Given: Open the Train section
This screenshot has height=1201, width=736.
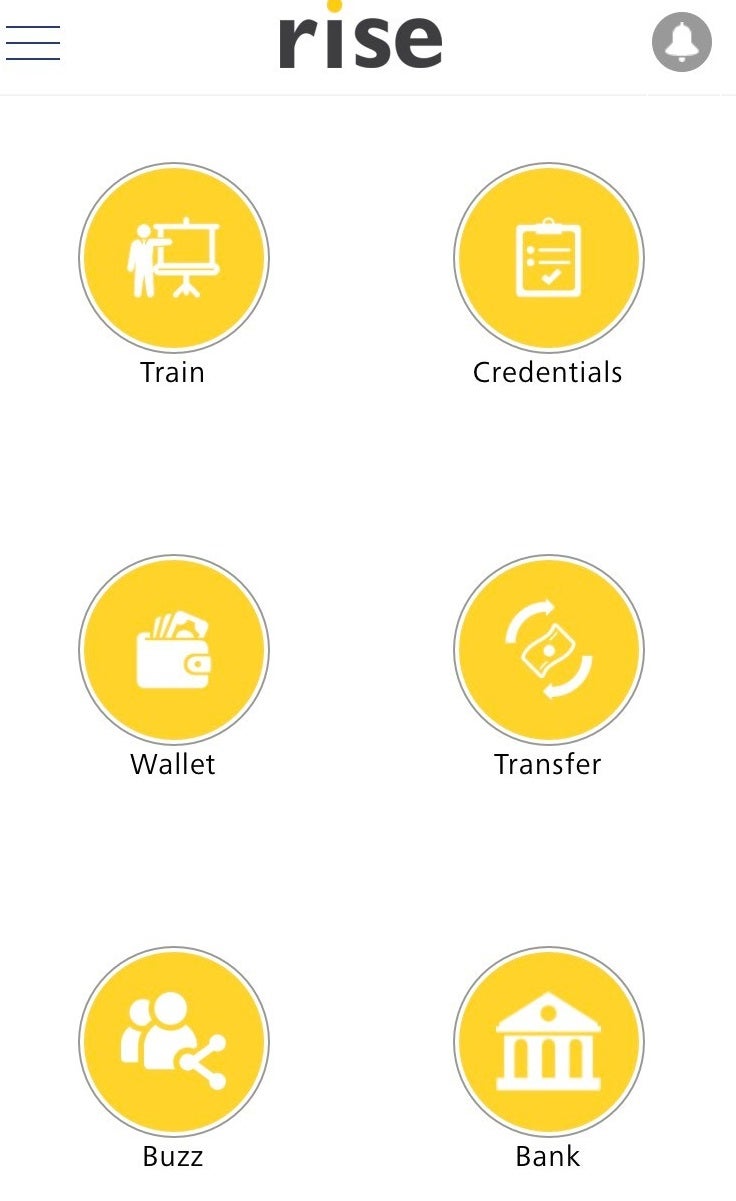Looking at the screenshot, I should tap(173, 258).
